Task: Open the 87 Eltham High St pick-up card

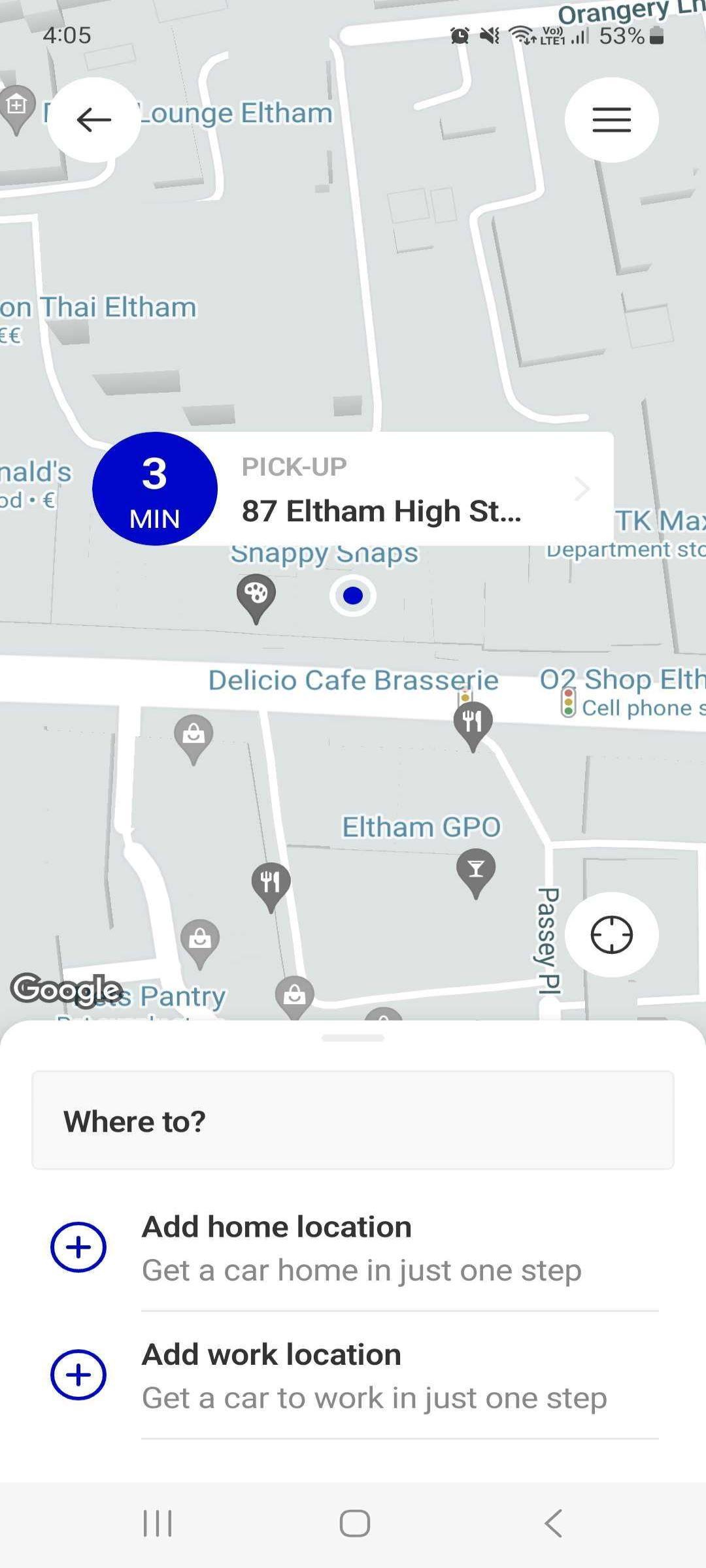Action: pyautogui.click(x=405, y=489)
